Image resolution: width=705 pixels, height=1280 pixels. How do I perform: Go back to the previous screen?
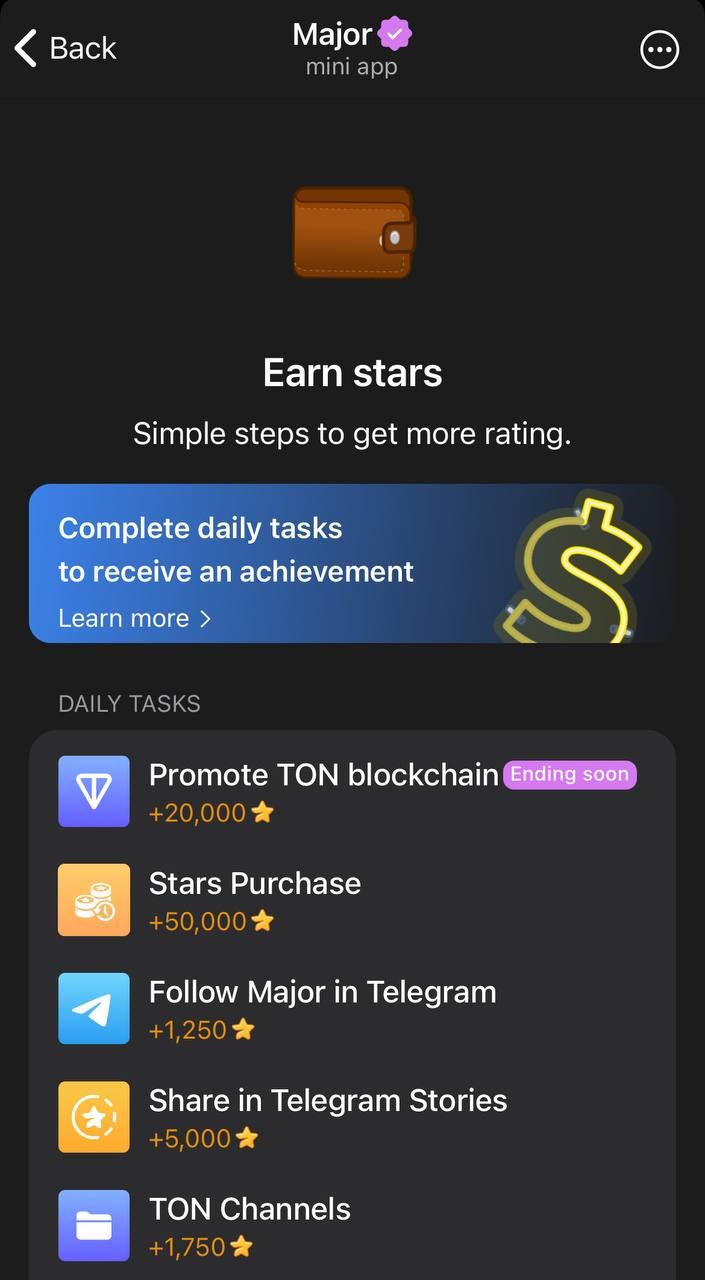pos(66,48)
